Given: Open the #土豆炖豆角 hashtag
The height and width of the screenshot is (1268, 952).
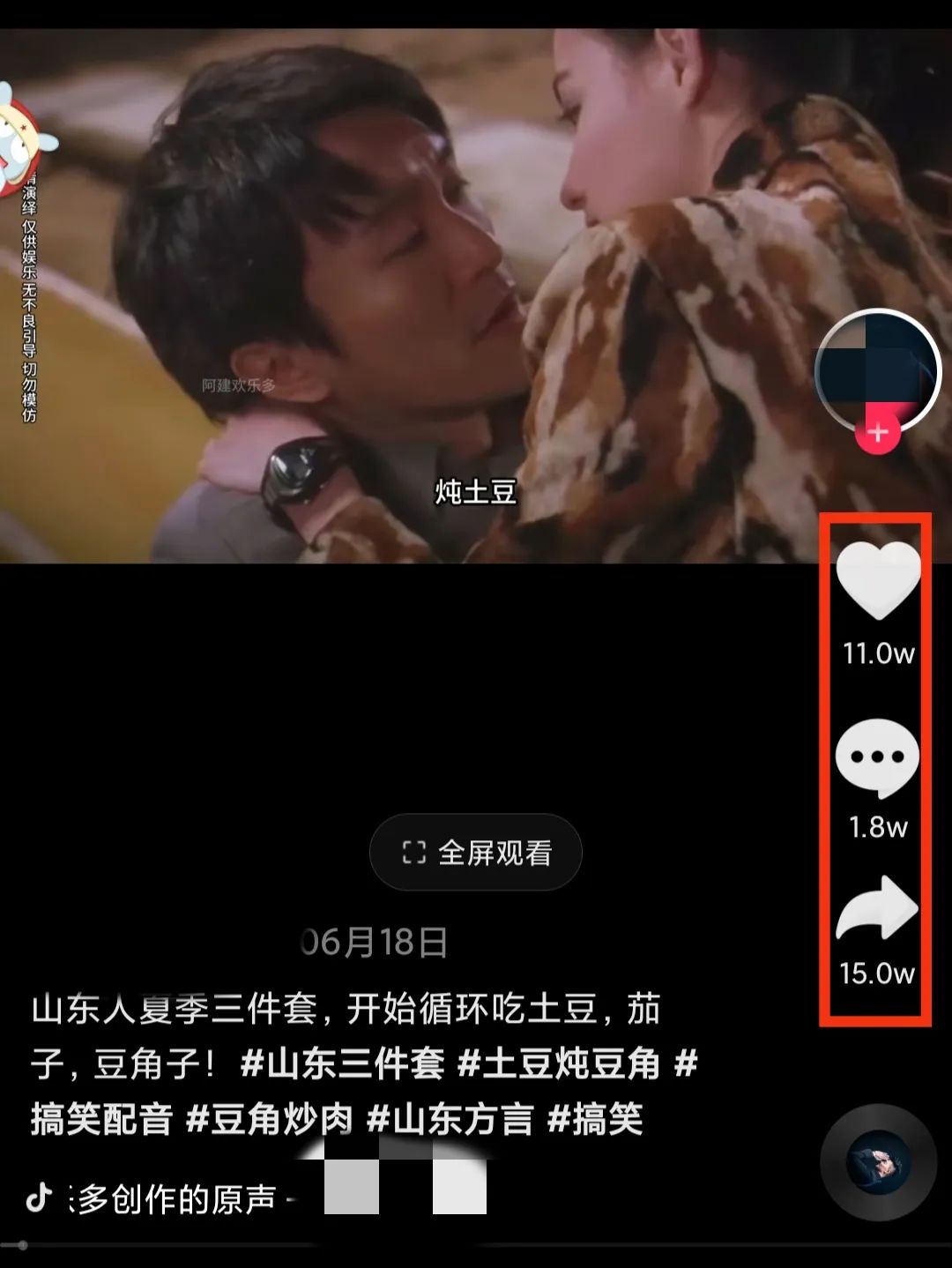Looking at the screenshot, I should (559, 1064).
